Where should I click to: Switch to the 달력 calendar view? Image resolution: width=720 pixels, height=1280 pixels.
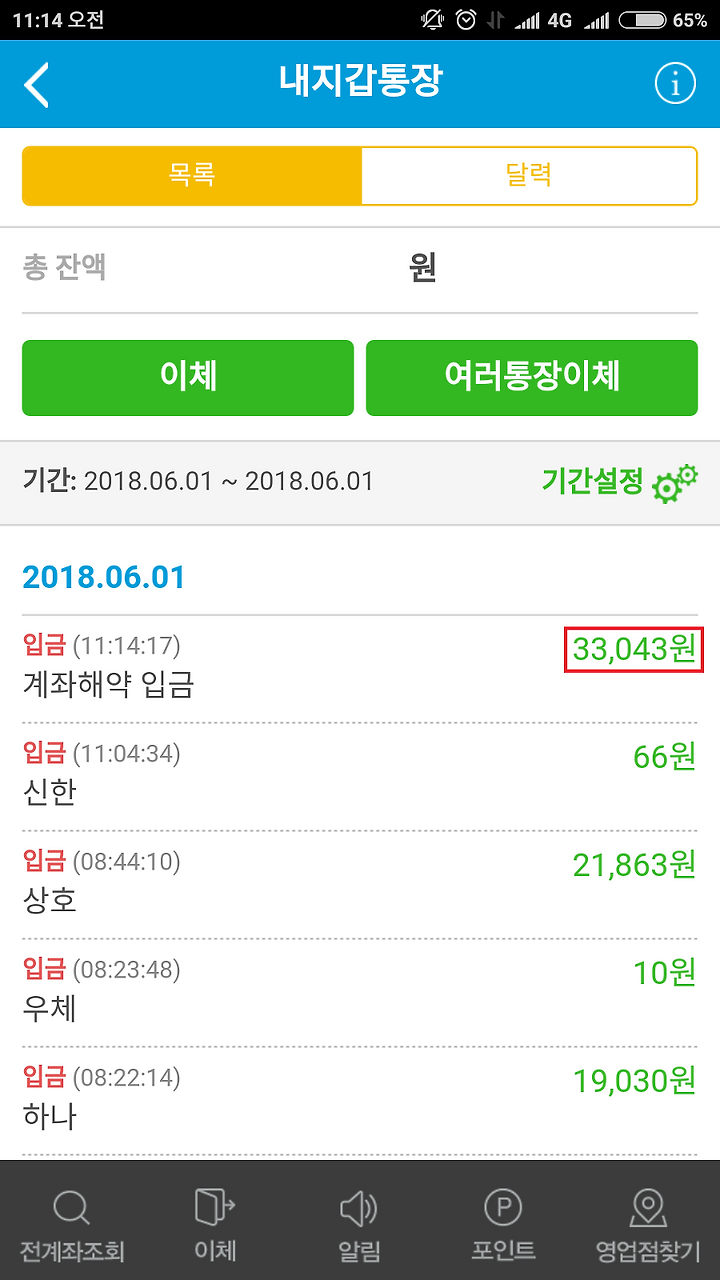point(528,176)
